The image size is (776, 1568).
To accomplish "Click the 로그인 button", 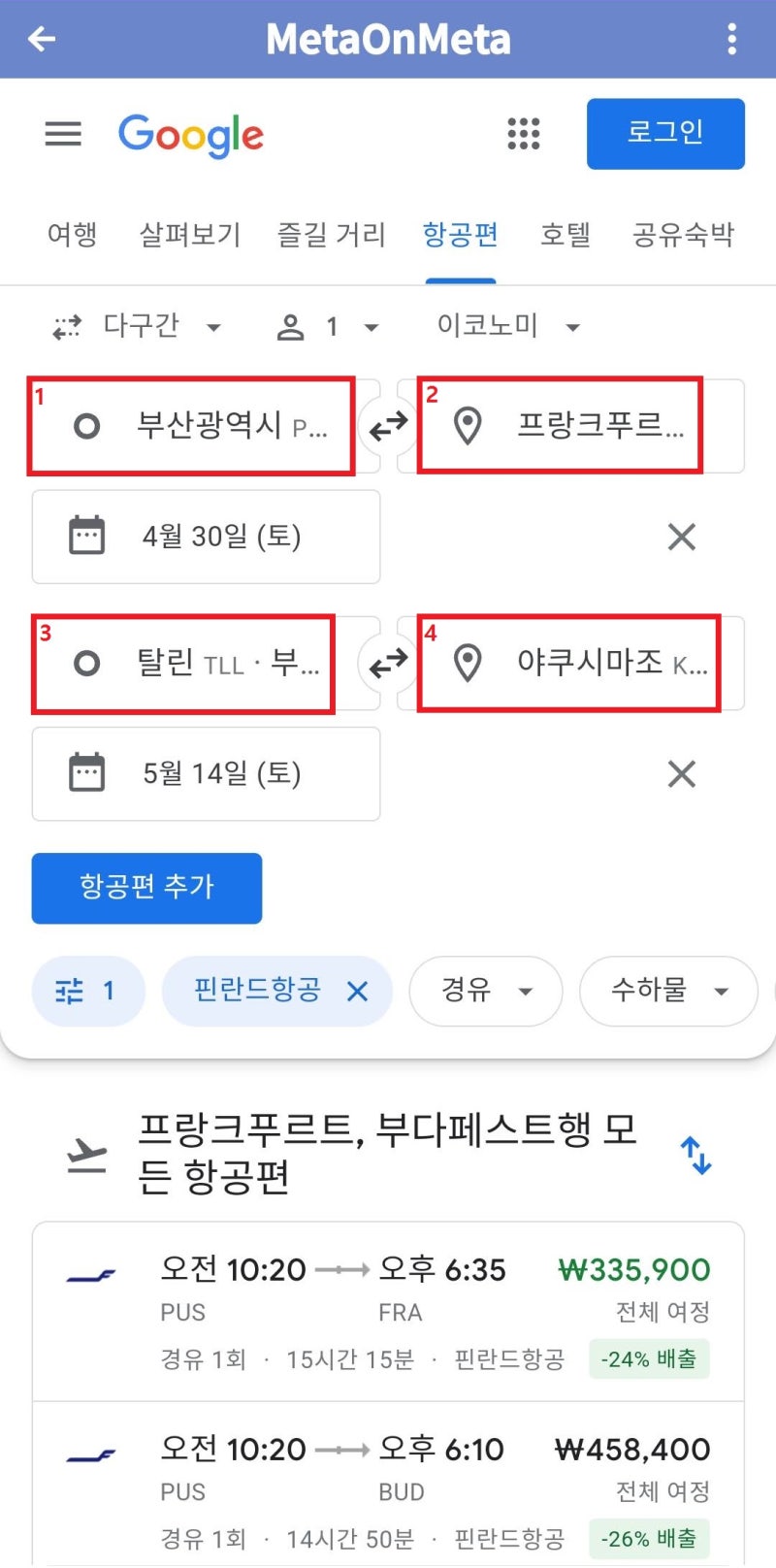I will coord(665,133).
